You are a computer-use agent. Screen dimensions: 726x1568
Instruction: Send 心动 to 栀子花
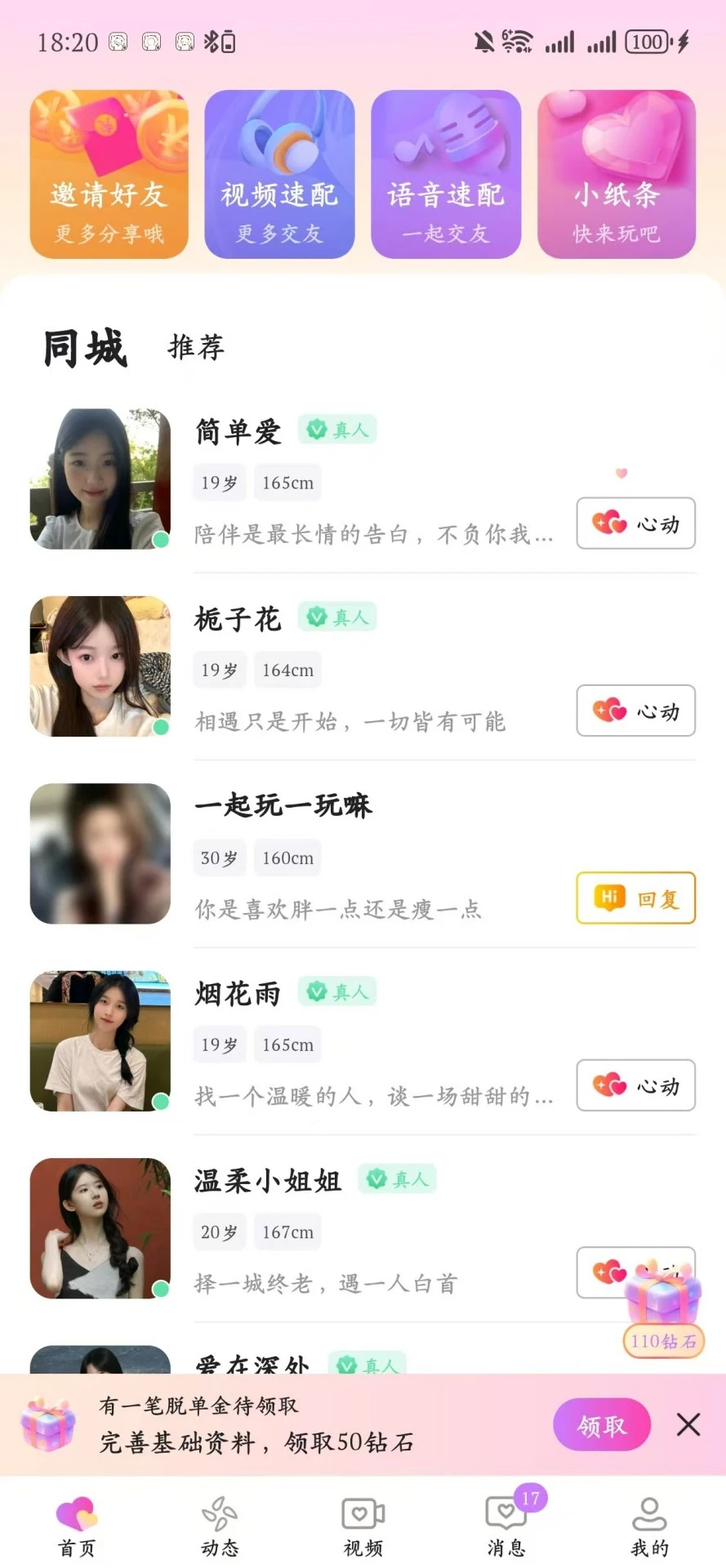click(x=635, y=710)
